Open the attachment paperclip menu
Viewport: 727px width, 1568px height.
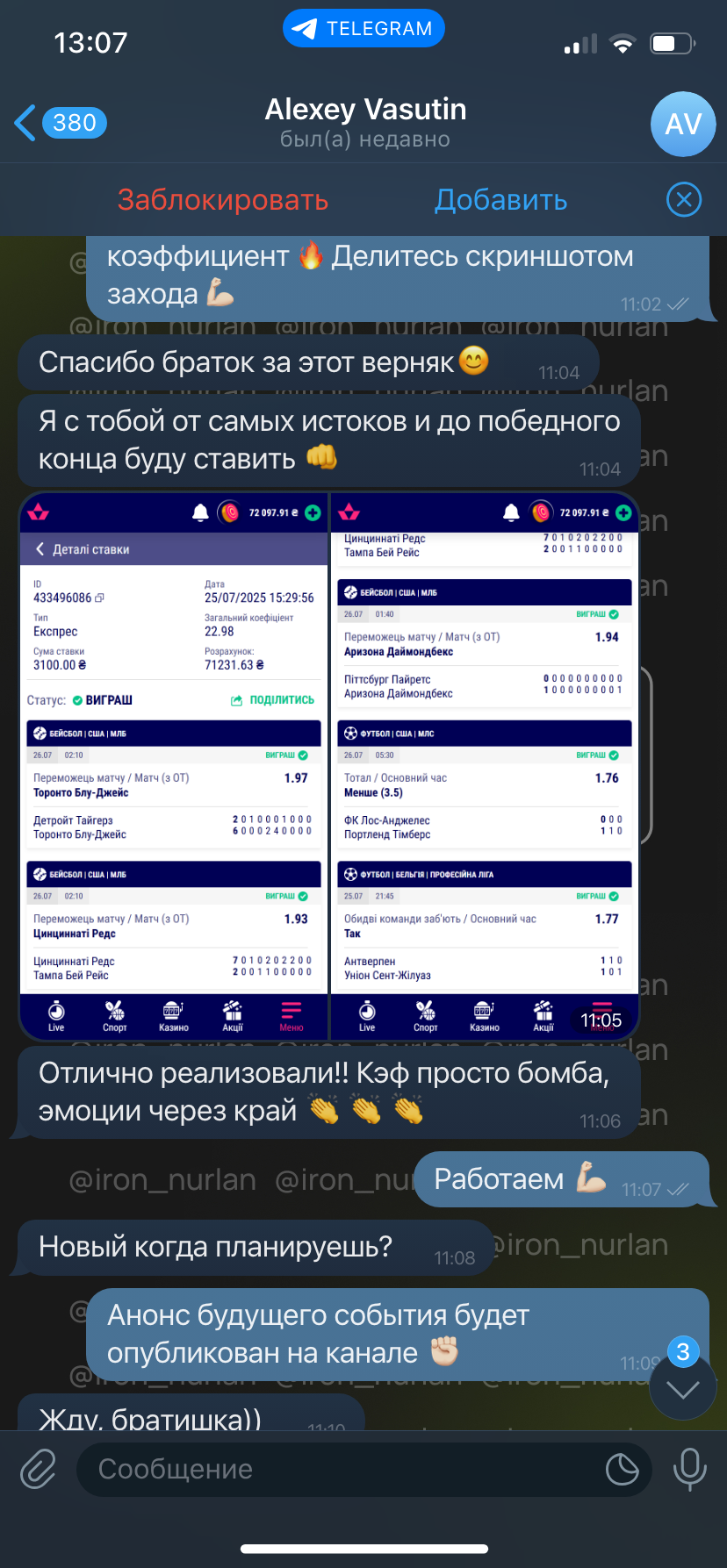click(x=39, y=1469)
